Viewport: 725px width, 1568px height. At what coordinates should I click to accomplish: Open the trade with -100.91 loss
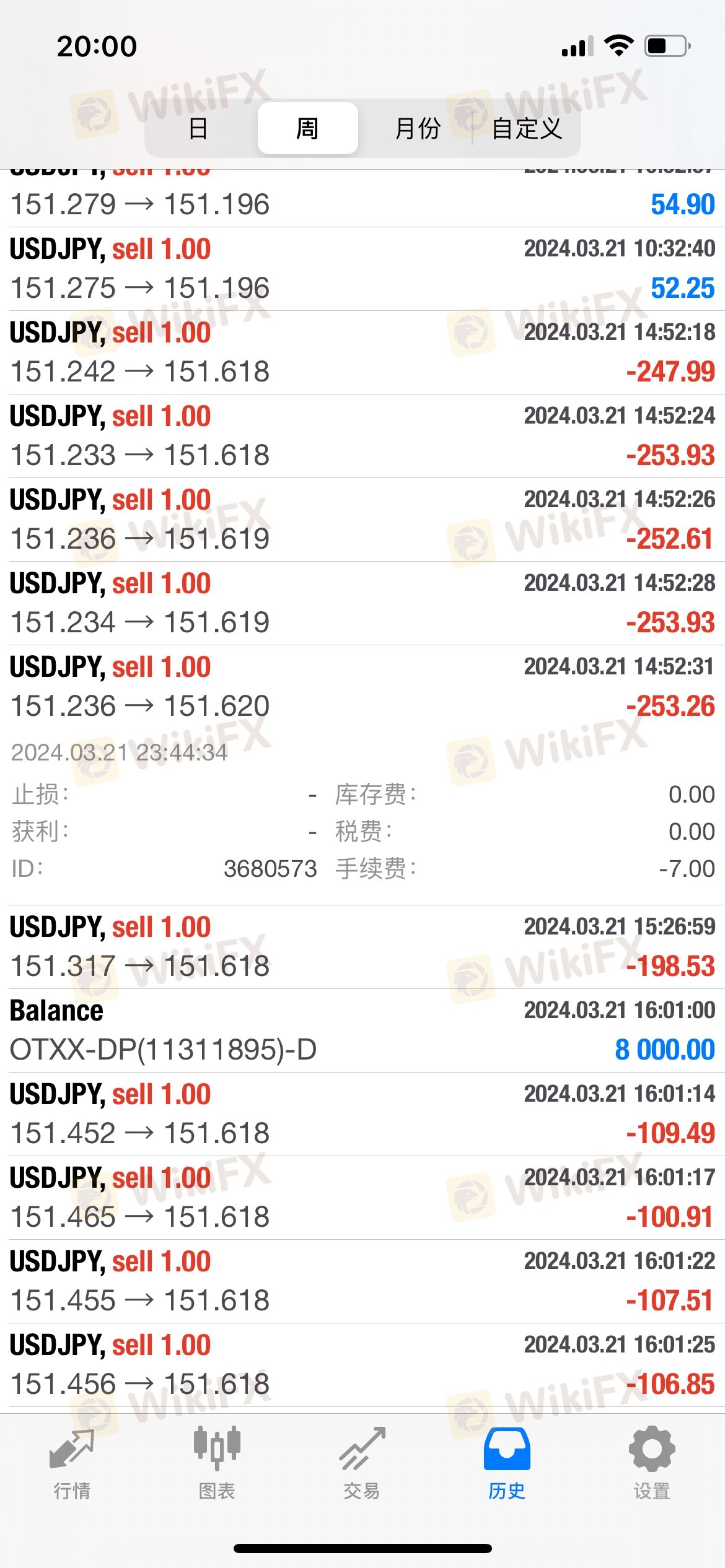[362, 1198]
